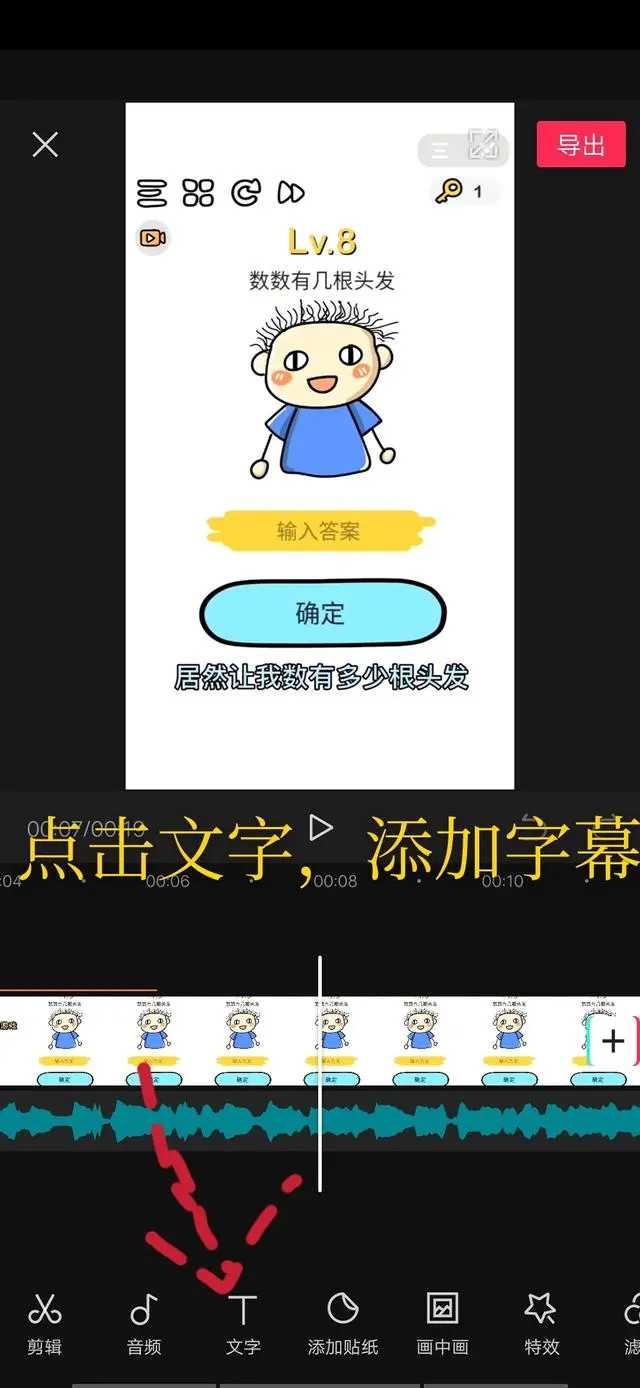Select 文字 to add subtitles

[x=243, y=1323]
